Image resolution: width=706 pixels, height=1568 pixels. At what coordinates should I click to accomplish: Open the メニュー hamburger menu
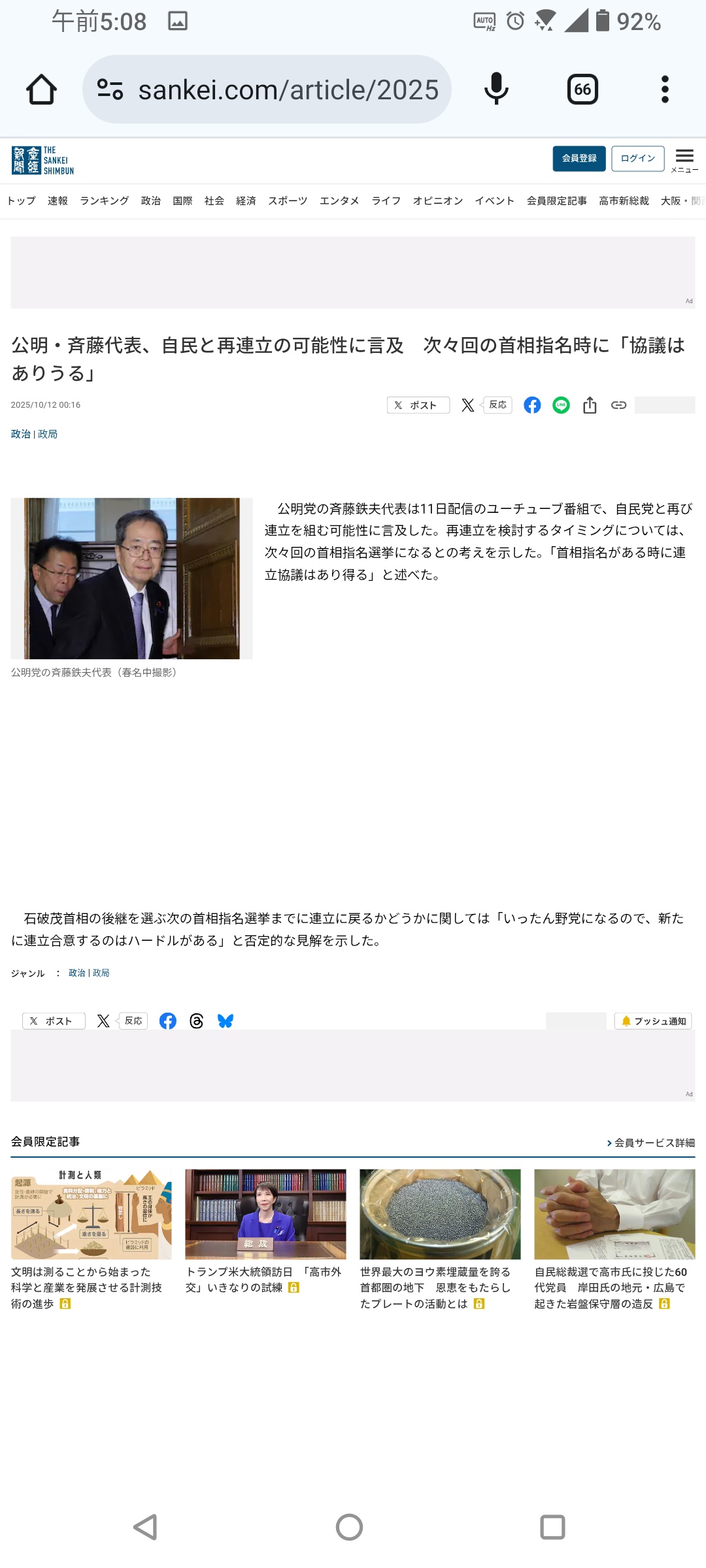[684, 160]
